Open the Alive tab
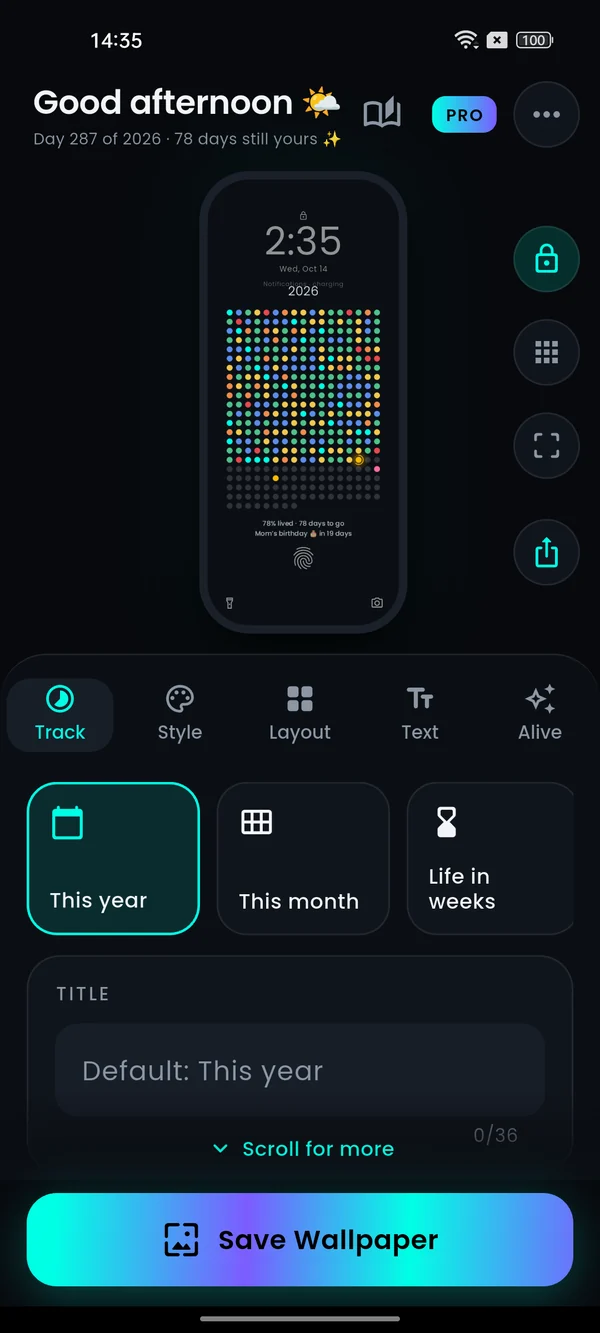 click(x=540, y=715)
